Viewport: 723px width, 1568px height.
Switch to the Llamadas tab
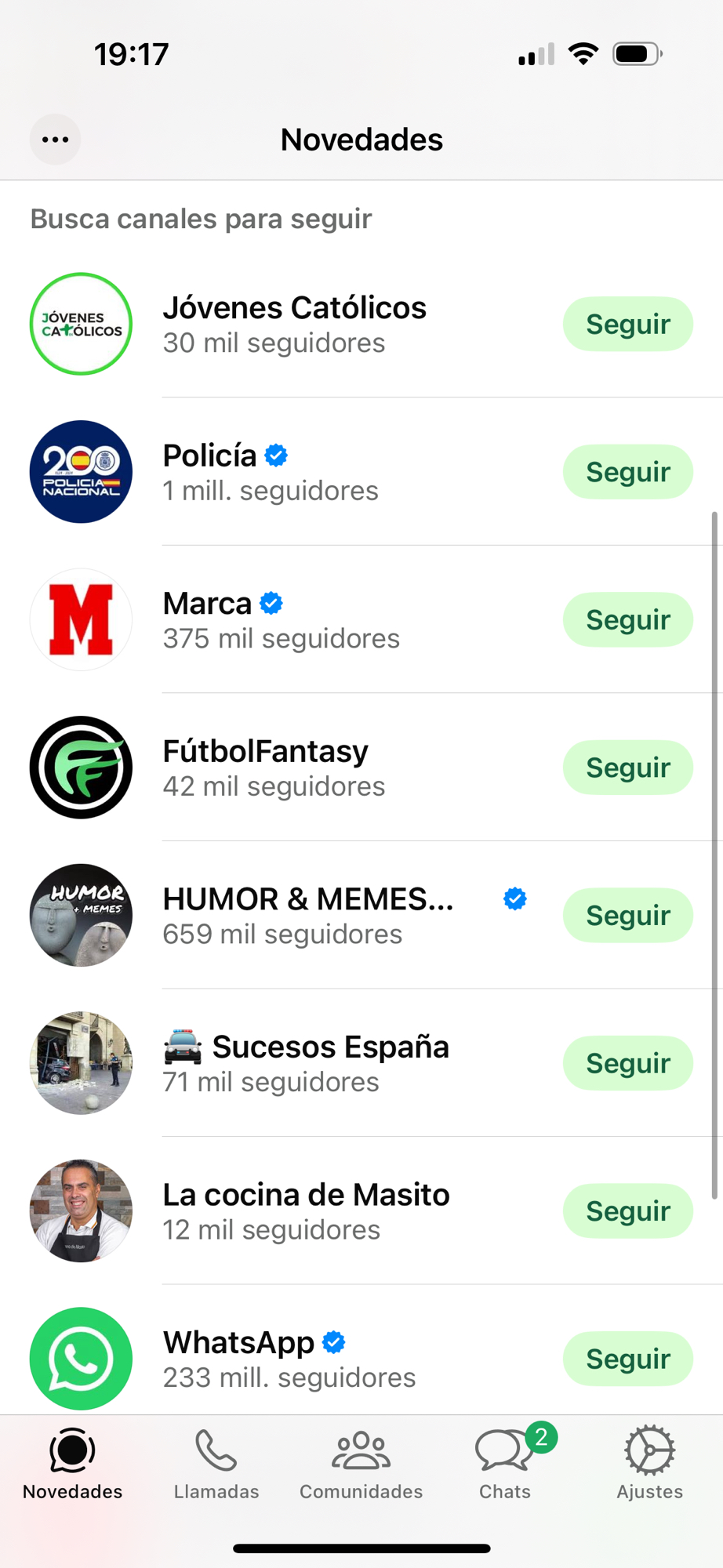pos(216,1463)
